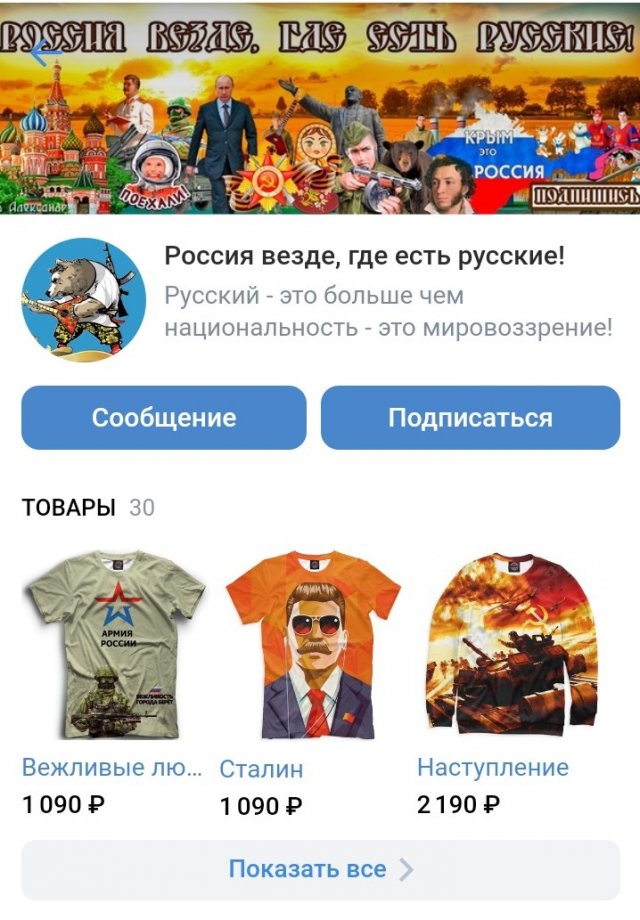
Task: Show all products via Показать все
Action: (320, 869)
